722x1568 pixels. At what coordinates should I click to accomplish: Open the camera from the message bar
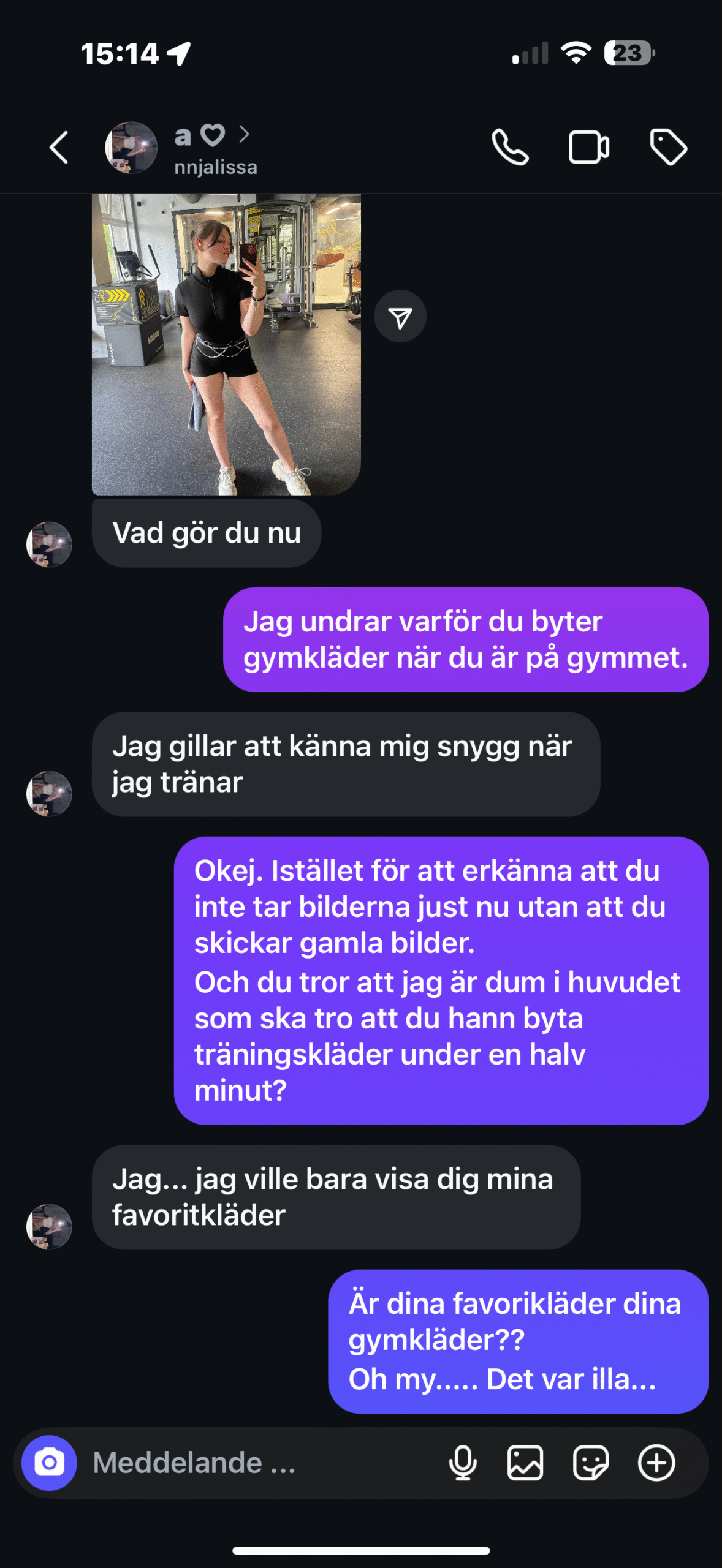49,1463
